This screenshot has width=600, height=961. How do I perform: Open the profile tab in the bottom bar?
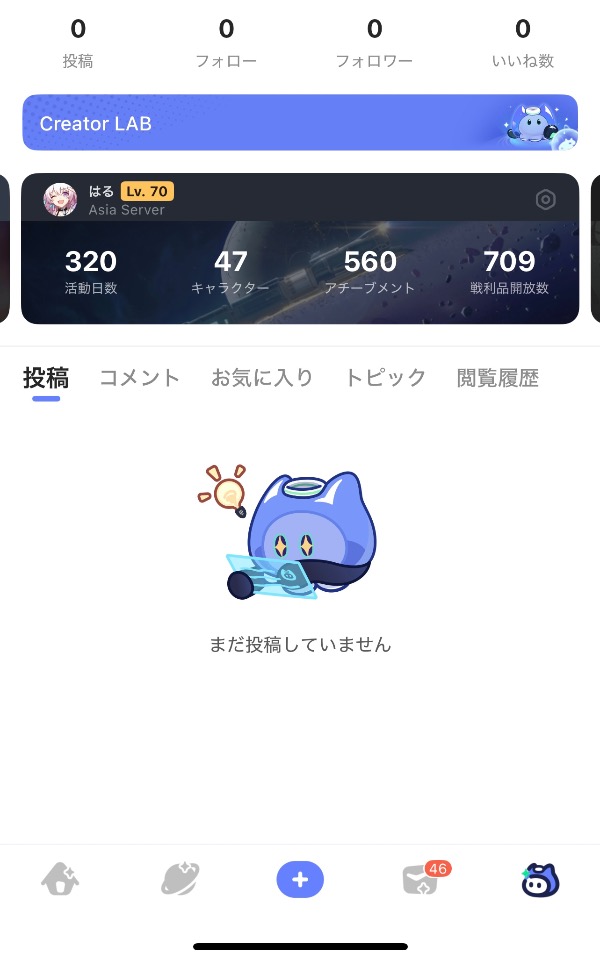tap(540, 880)
